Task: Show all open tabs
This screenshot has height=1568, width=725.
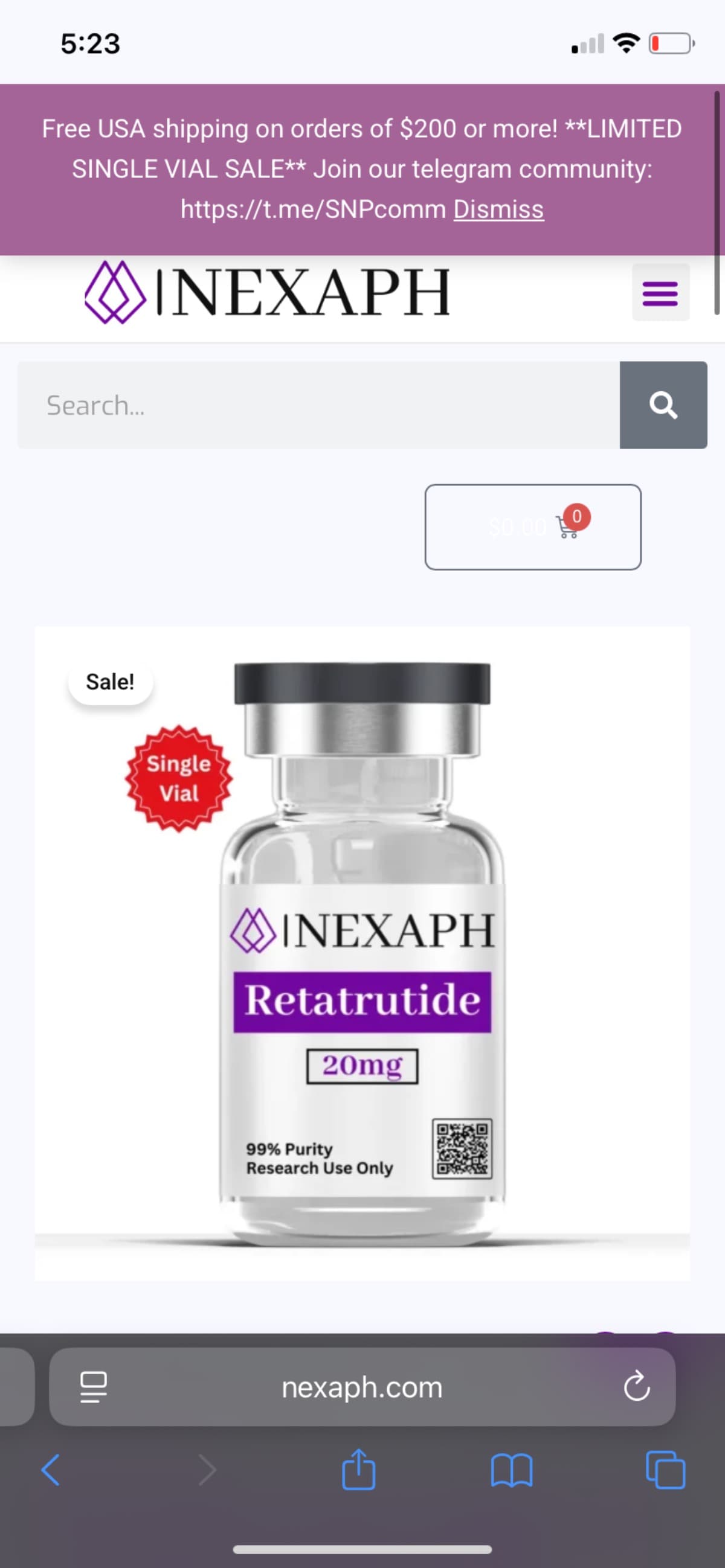Action: tap(665, 1470)
